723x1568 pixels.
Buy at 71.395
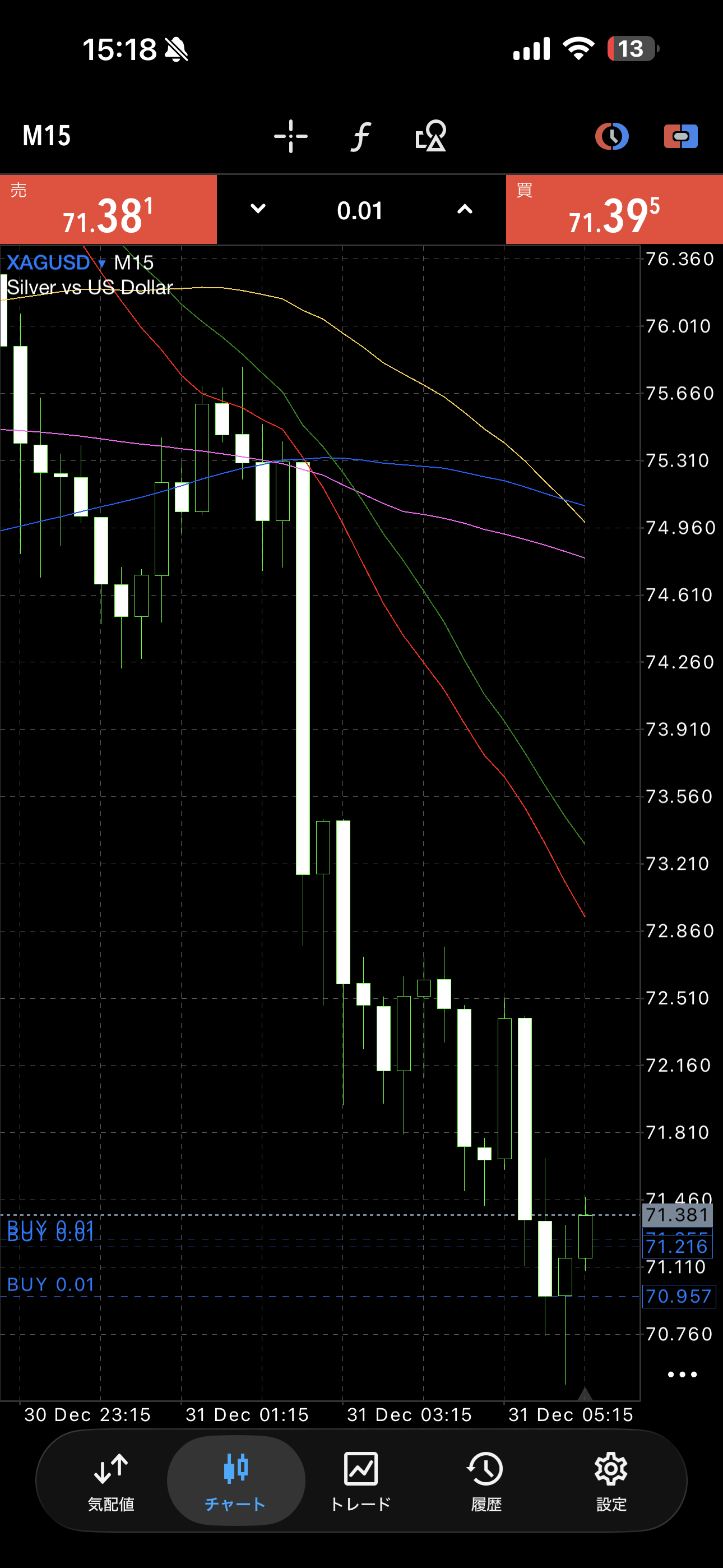pos(614,210)
